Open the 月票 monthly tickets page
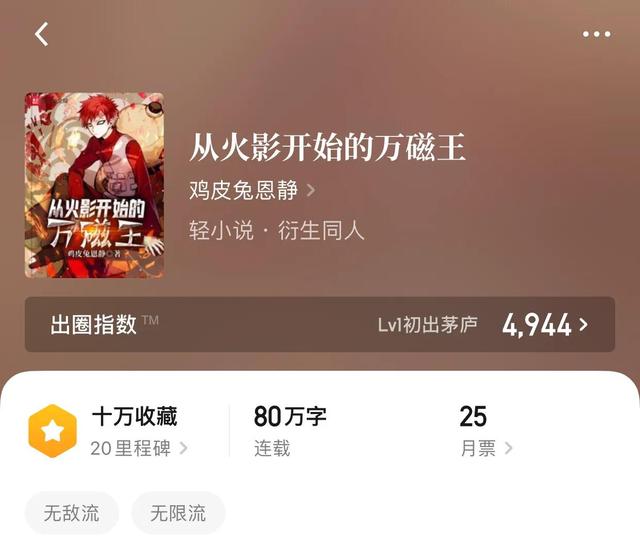The image size is (640, 551). 486,448
